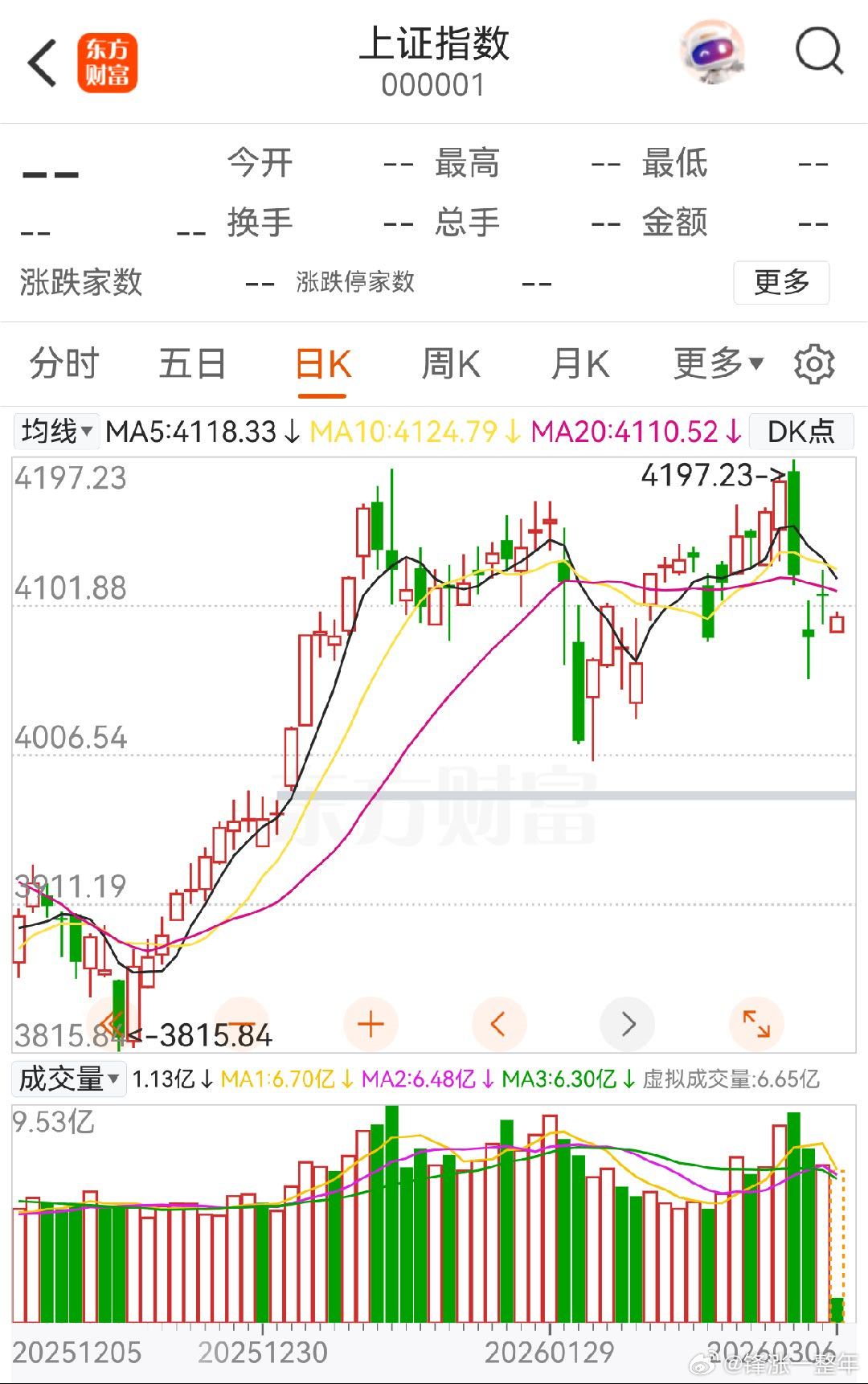Open the 成交量 indicator selector

(68, 1079)
